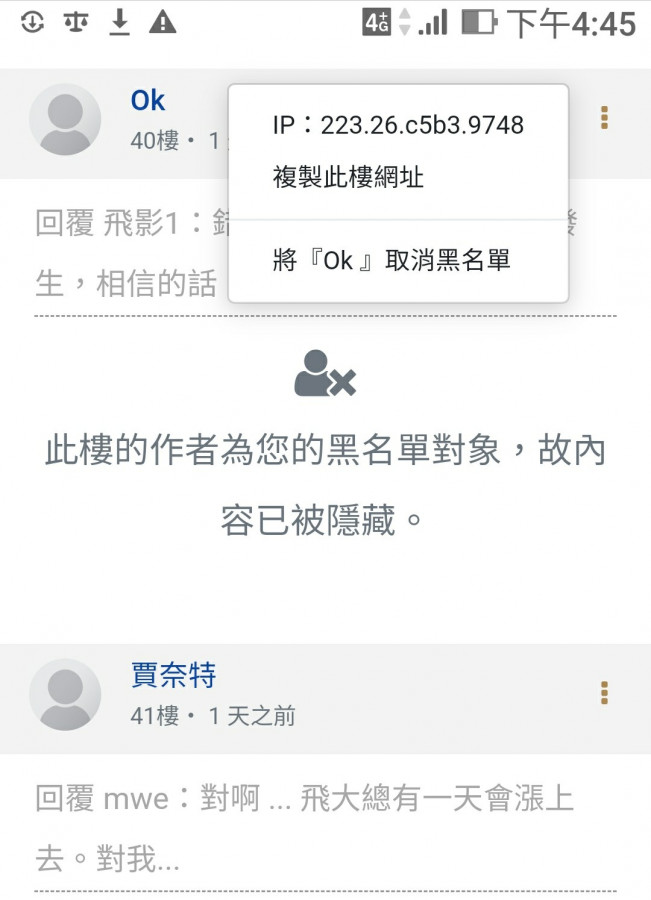Screen dimensions: 651x900
Task: Open the overflow menu on Ok's post
Action: tap(604, 118)
